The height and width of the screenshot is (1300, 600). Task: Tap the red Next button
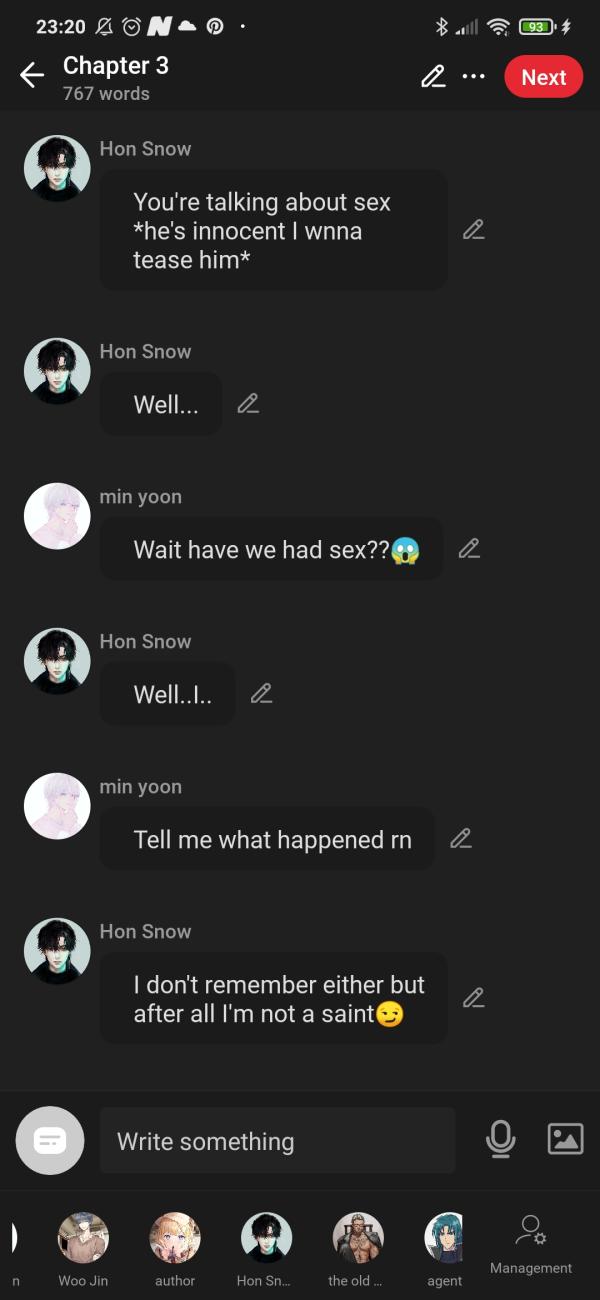tap(543, 77)
